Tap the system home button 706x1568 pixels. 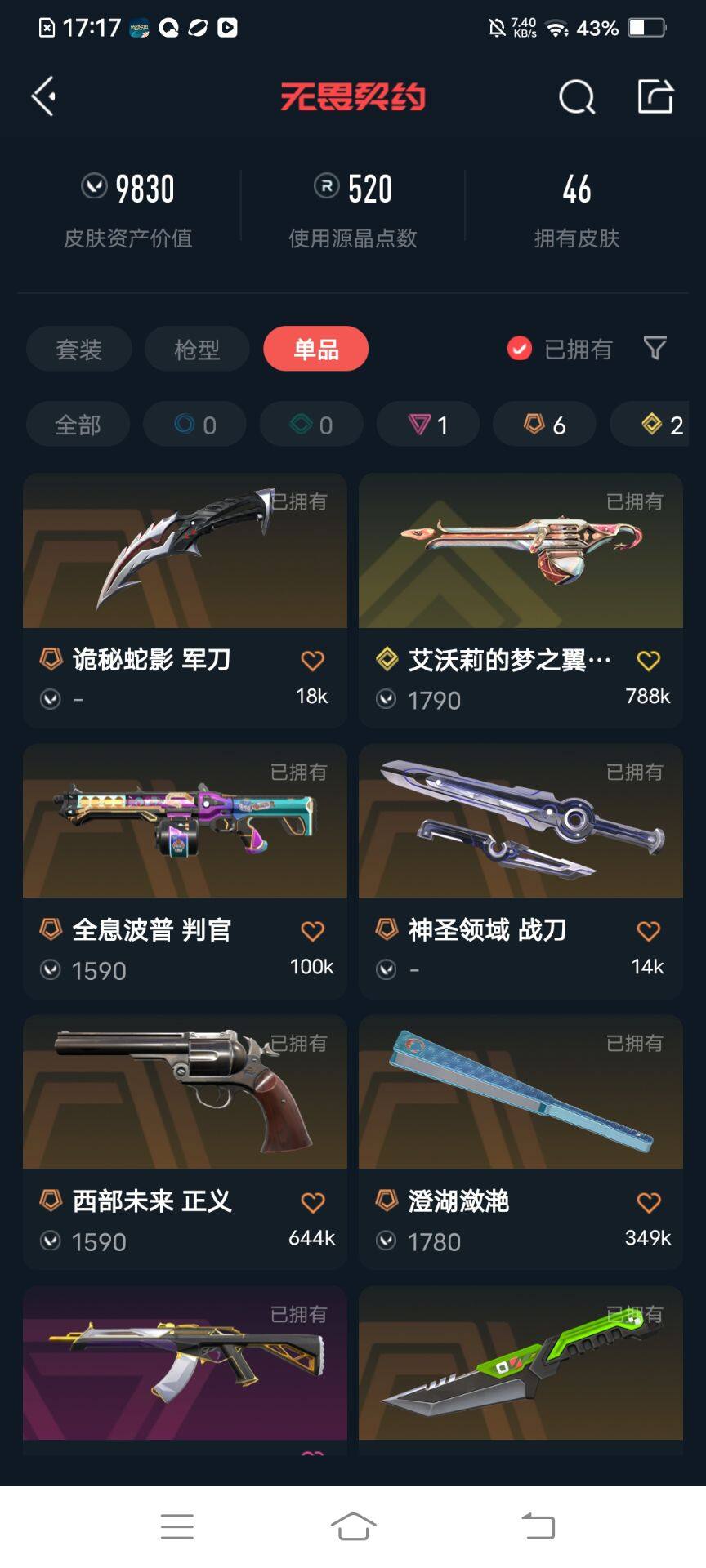353,1526
